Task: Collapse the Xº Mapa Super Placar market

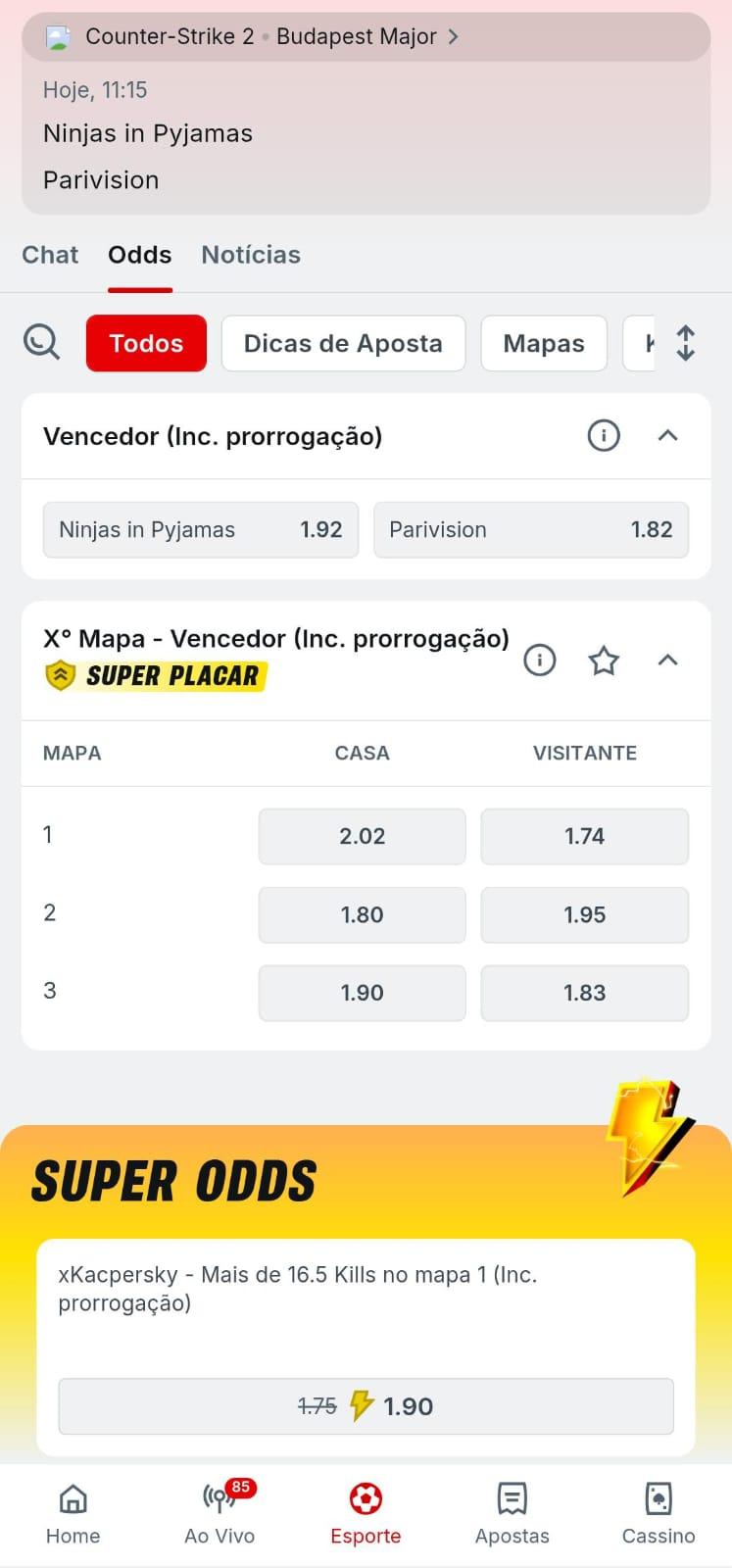Action: pos(668,661)
